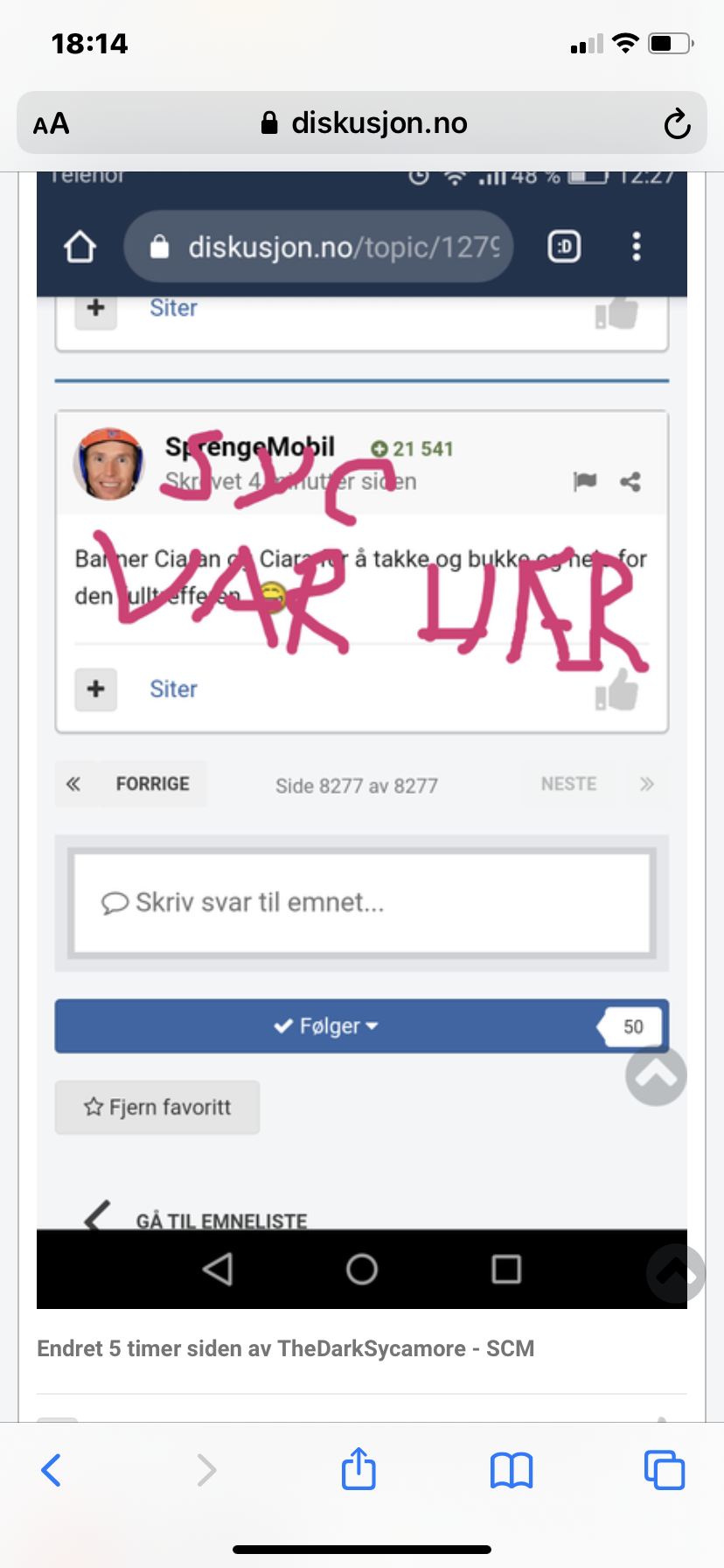Jump to top with the dark arrow button
Image resolution: width=724 pixels, height=1568 pixels.
[676, 1273]
